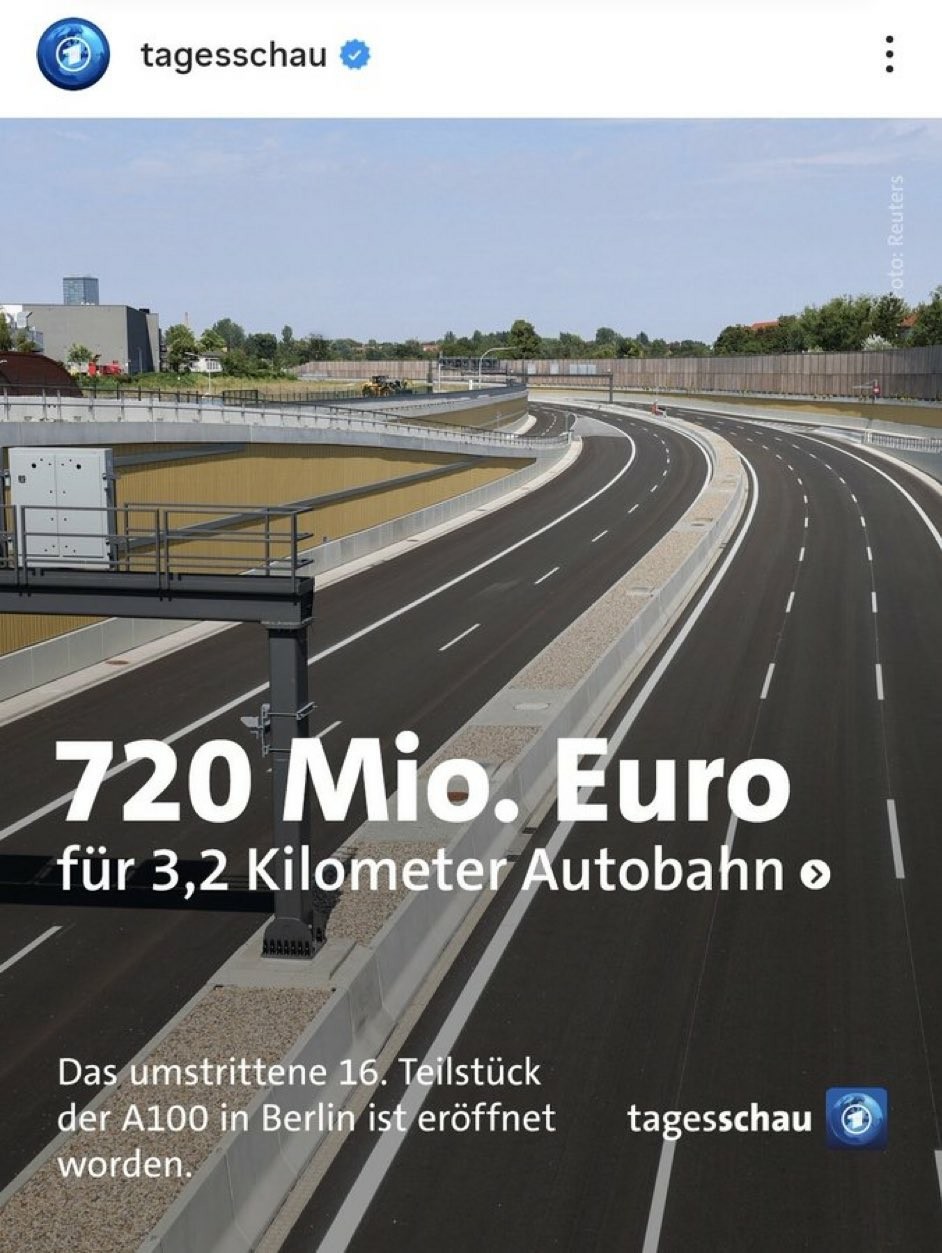Open the tagesschau profile picture
Screen dimensions: 942x1253
(71, 54)
